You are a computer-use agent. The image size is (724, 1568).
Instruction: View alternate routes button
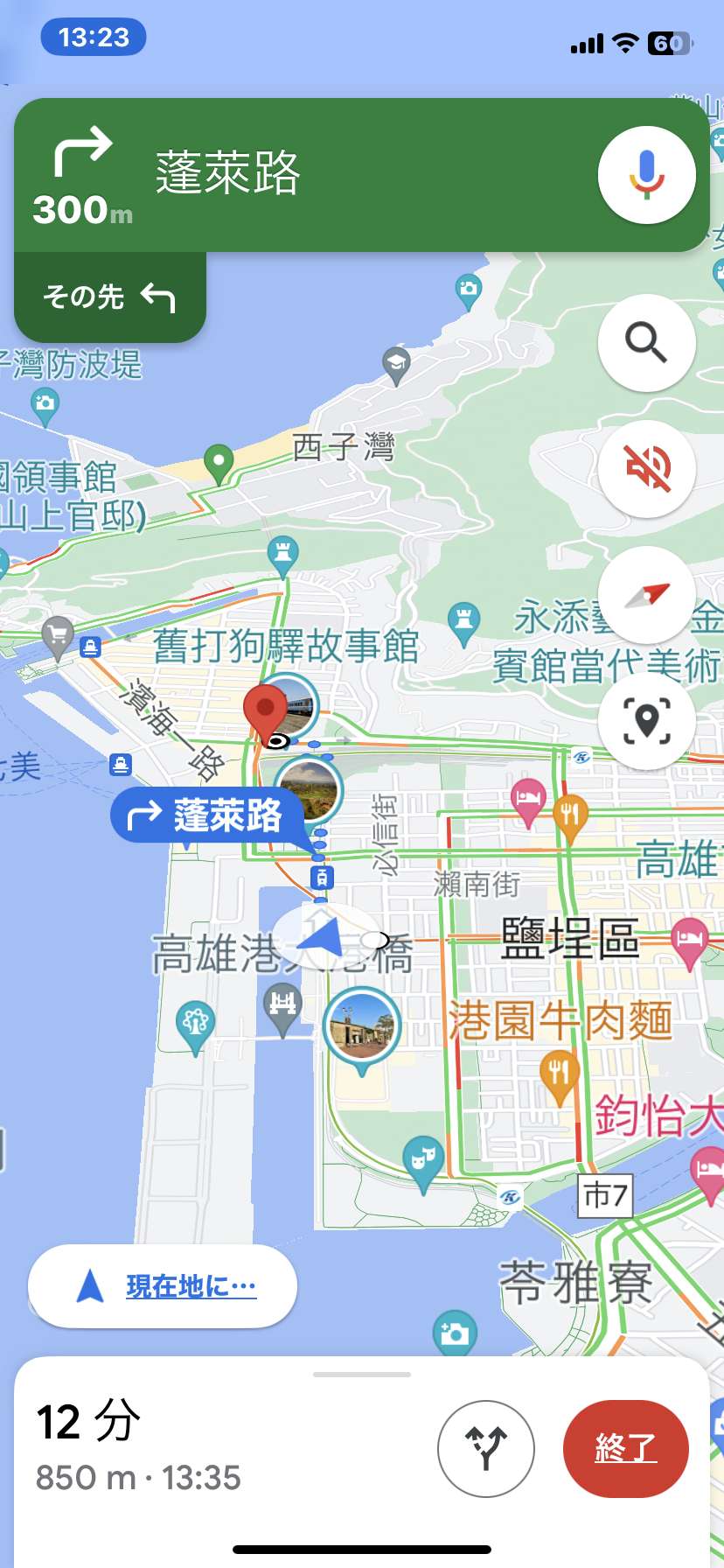(485, 1448)
